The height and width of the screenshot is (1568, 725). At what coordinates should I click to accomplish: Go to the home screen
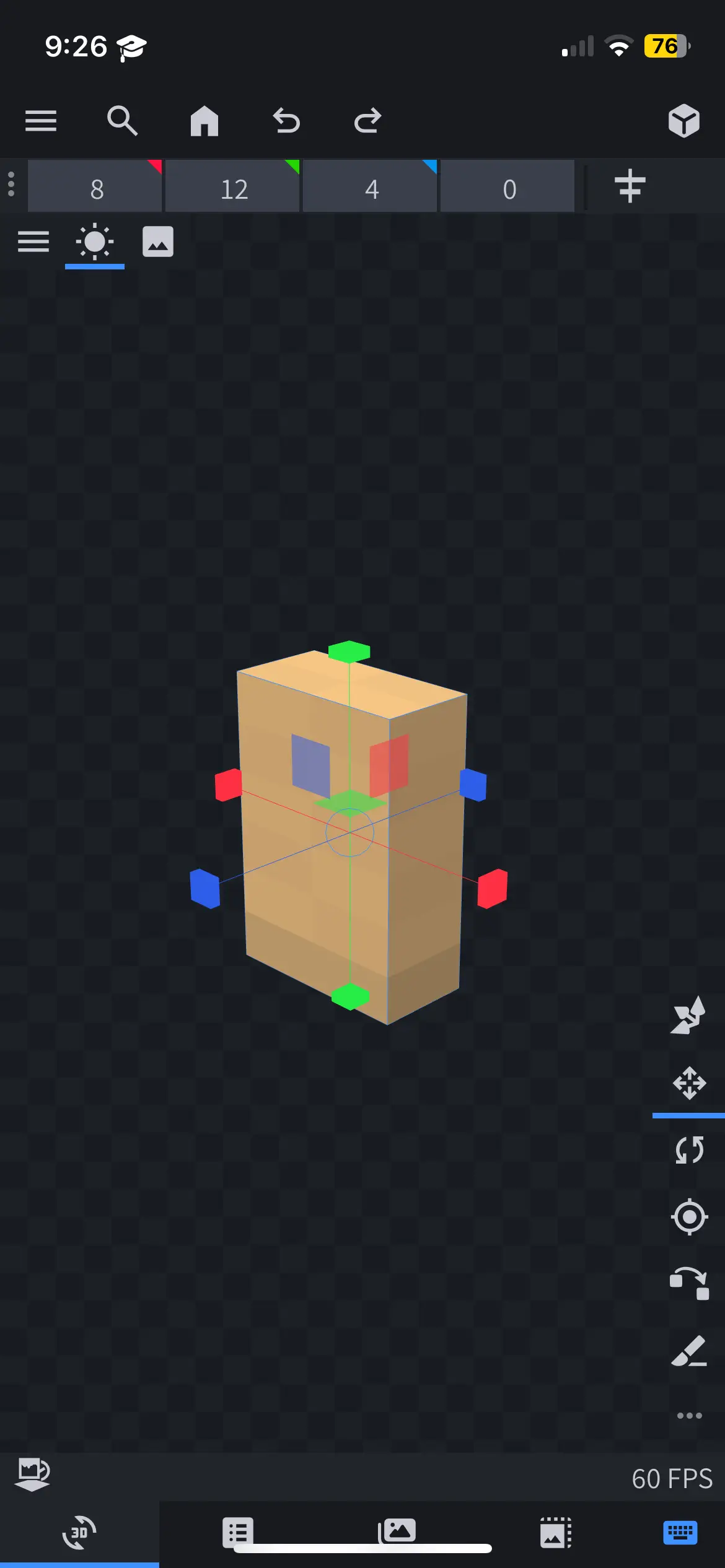click(x=204, y=121)
